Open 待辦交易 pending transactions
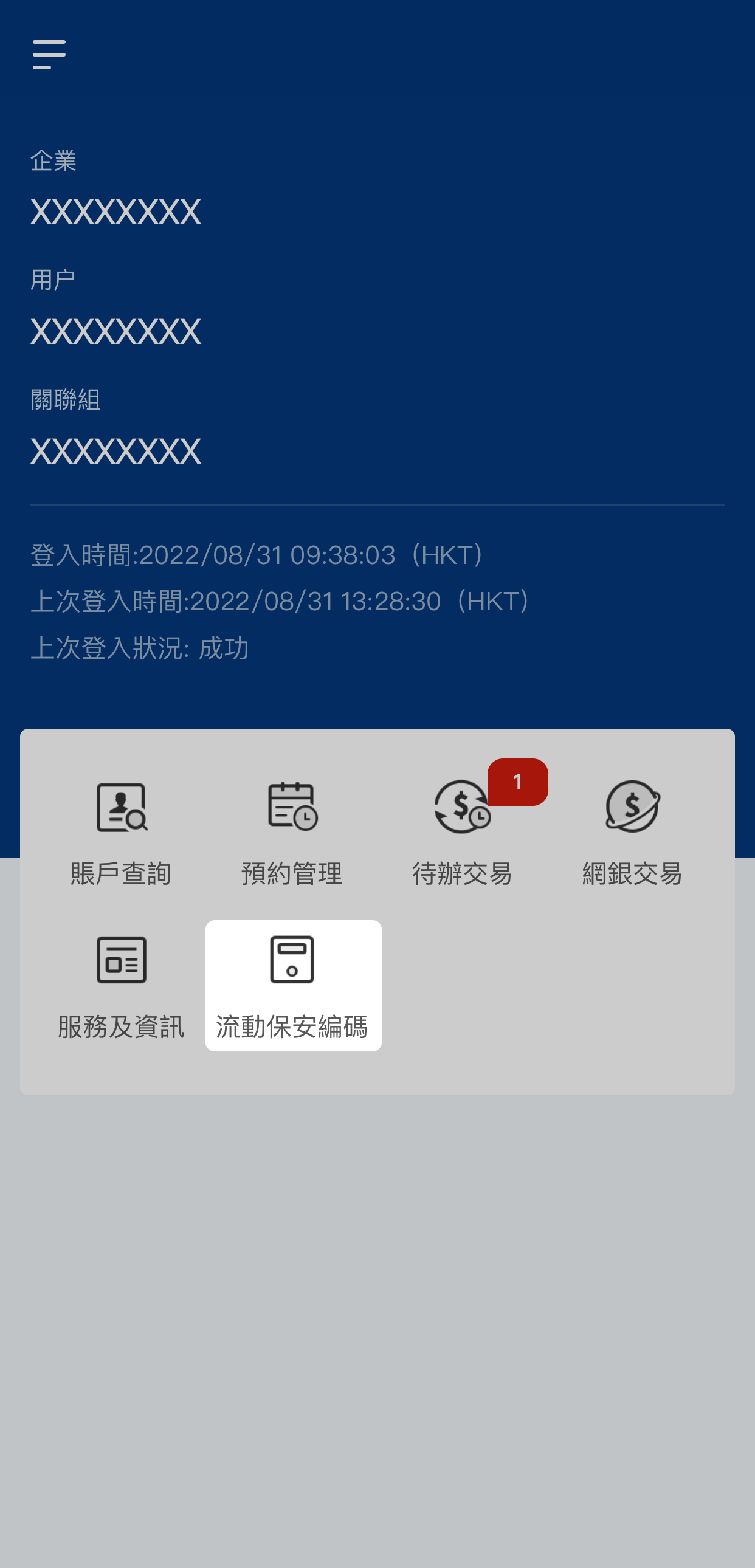 pyautogui.click(x=462, y=832)
